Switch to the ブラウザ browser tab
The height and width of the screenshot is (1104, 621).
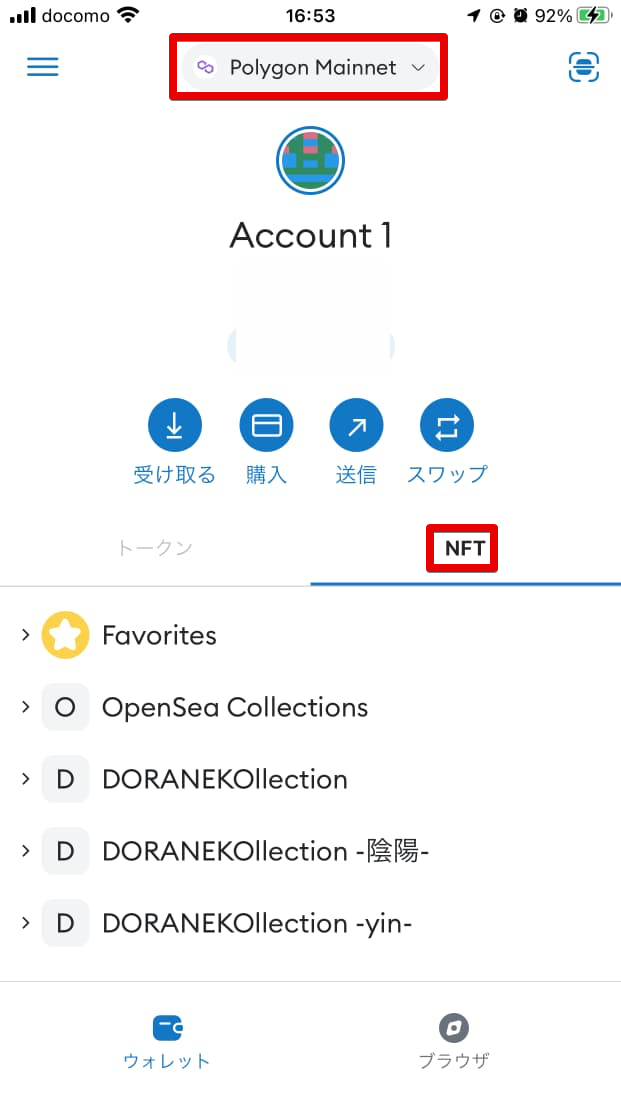454,1043
